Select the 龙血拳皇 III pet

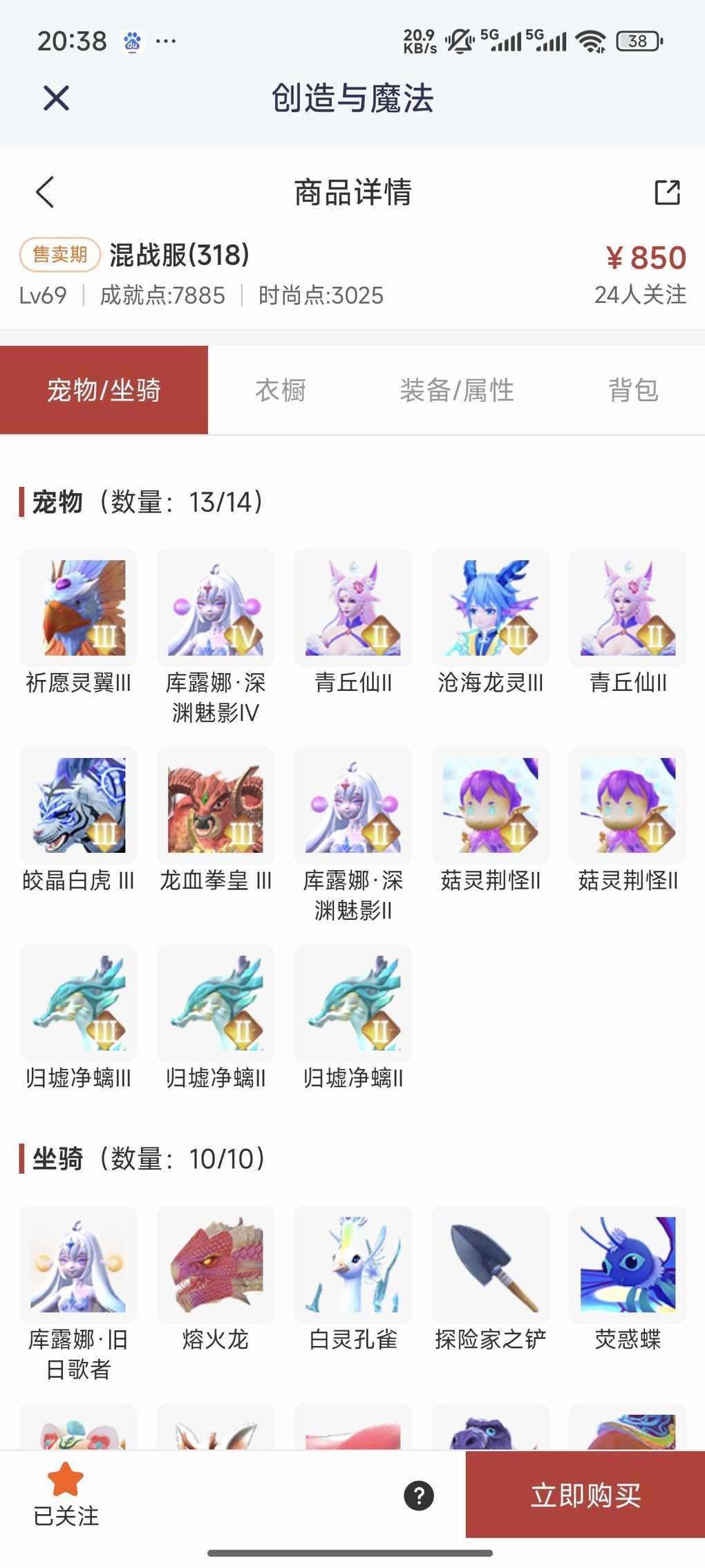point(216,806)
